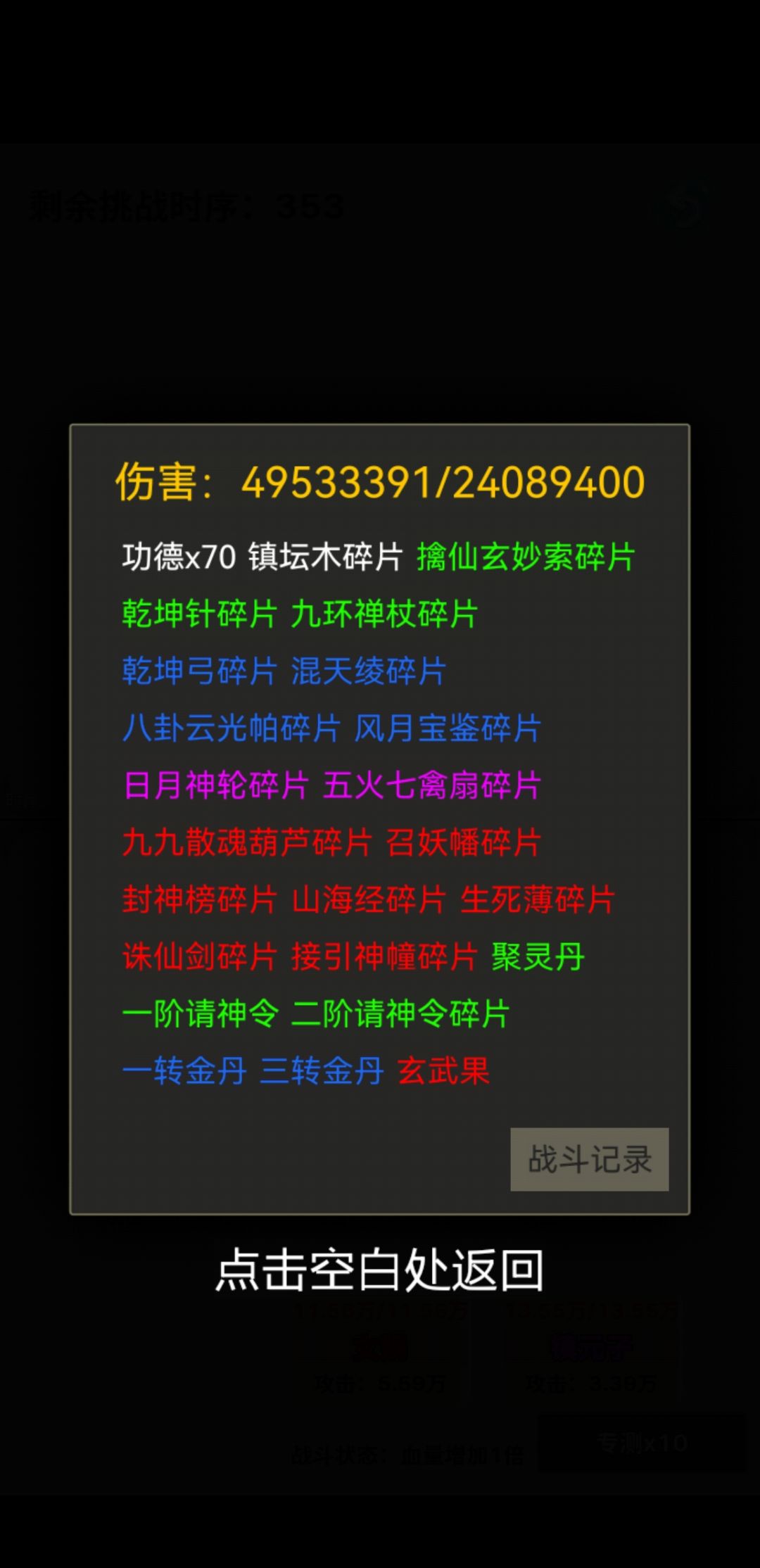Tap the 一阶请神令 token
This screenshot has width=760, height=1568.
pos(202,1013)
